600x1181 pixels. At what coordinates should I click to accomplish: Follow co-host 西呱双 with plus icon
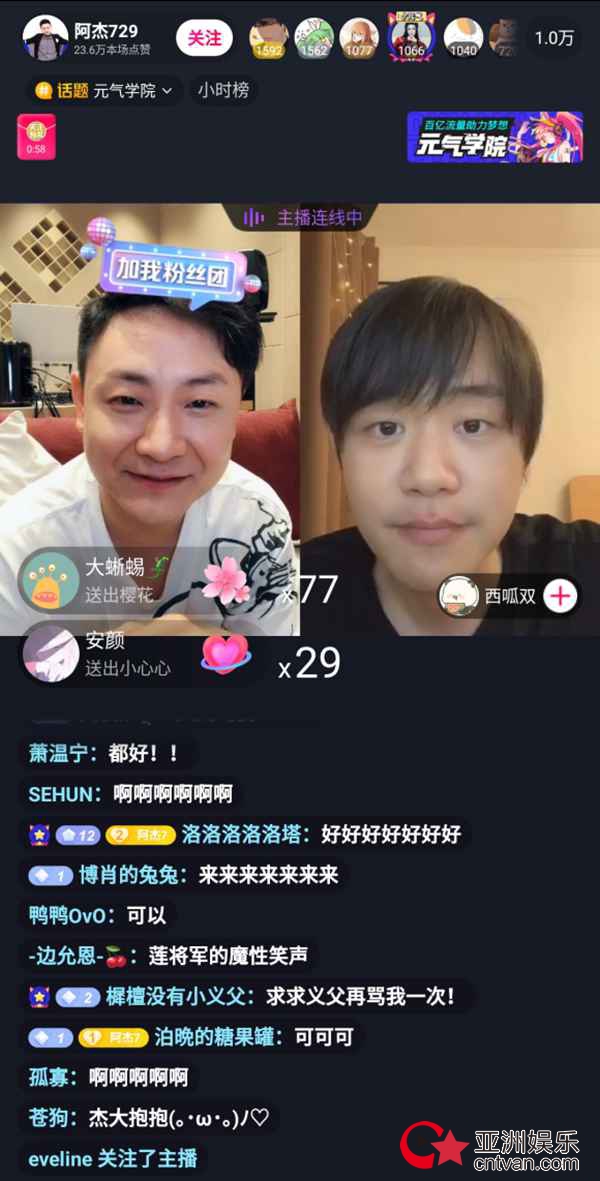(x=560, y=597)
